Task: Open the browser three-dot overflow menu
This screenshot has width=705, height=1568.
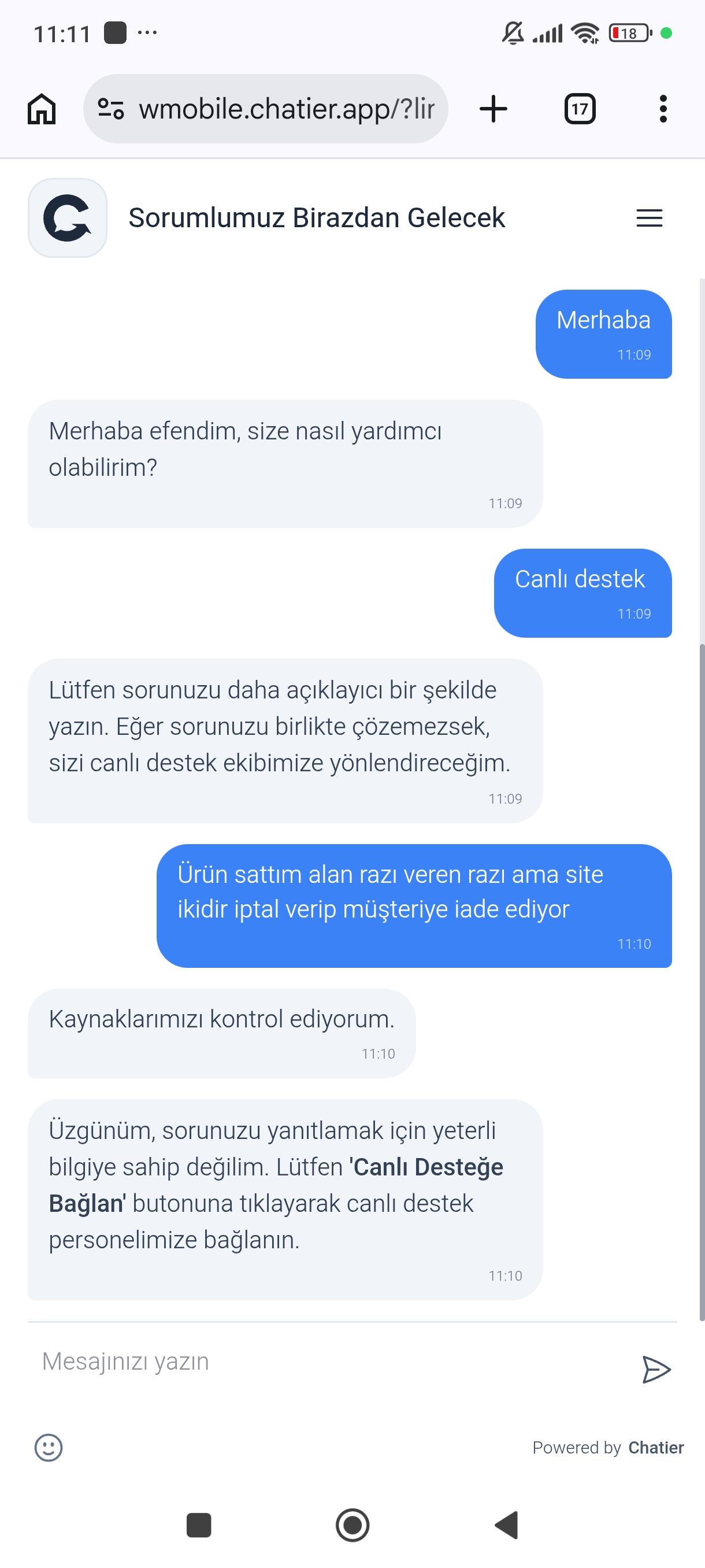Action: (x=663, y=109)
